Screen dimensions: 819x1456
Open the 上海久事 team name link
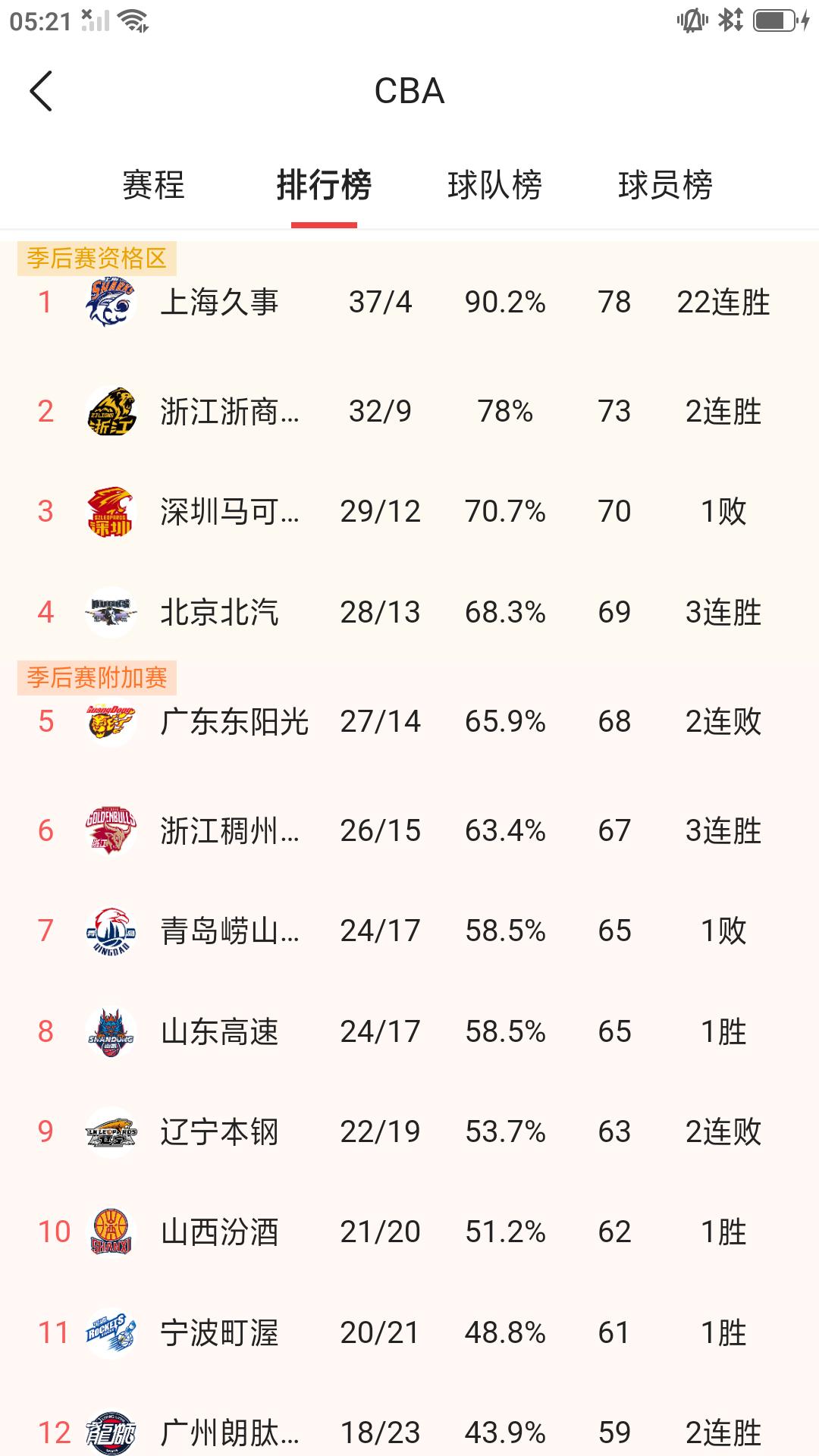(x=220, y=302)
